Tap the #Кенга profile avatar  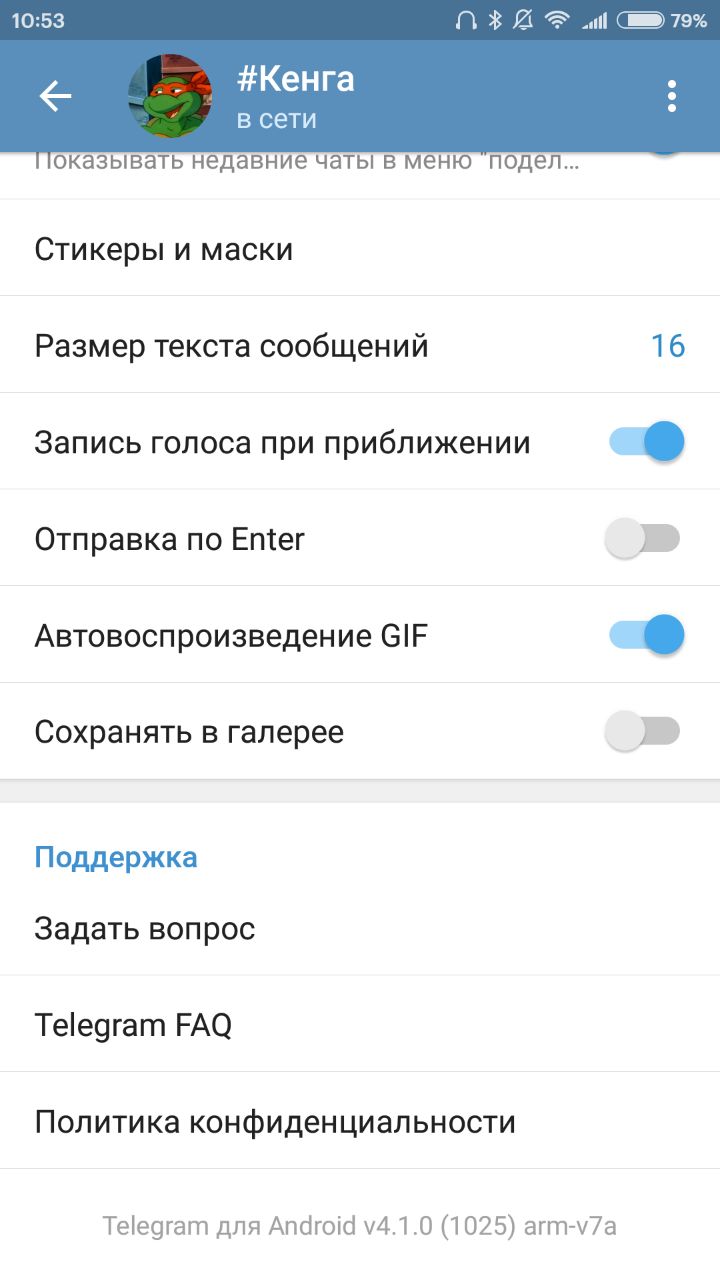[170, 96]
